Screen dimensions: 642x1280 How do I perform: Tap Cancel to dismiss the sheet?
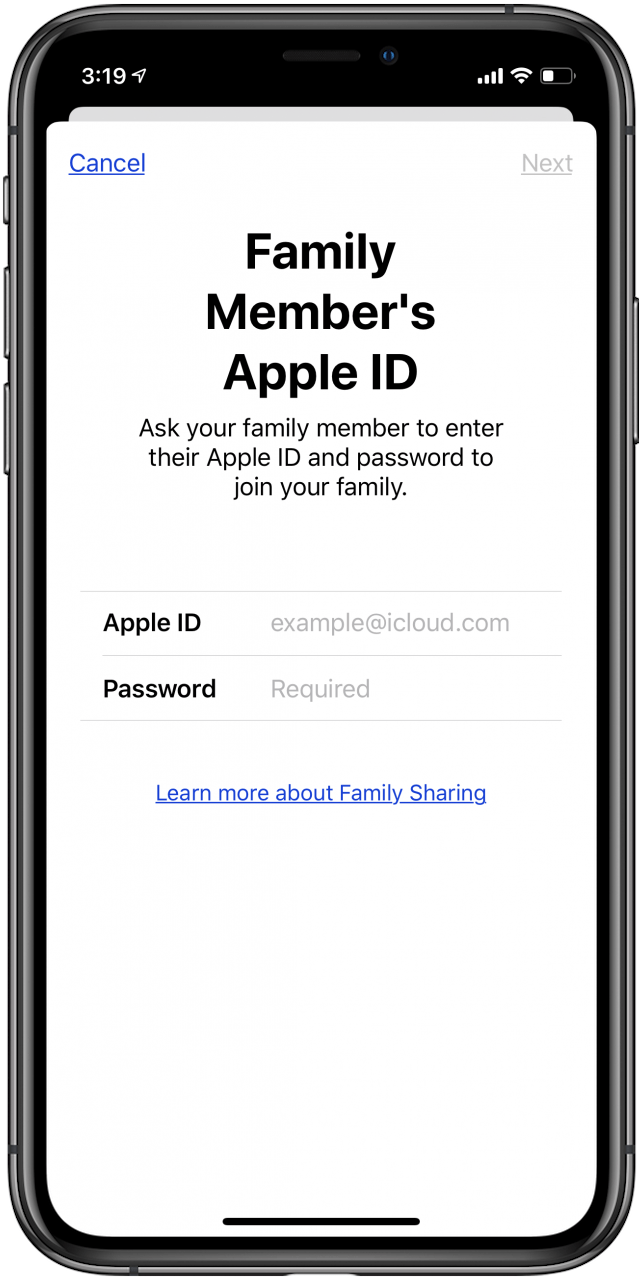(x=107, y=163)
